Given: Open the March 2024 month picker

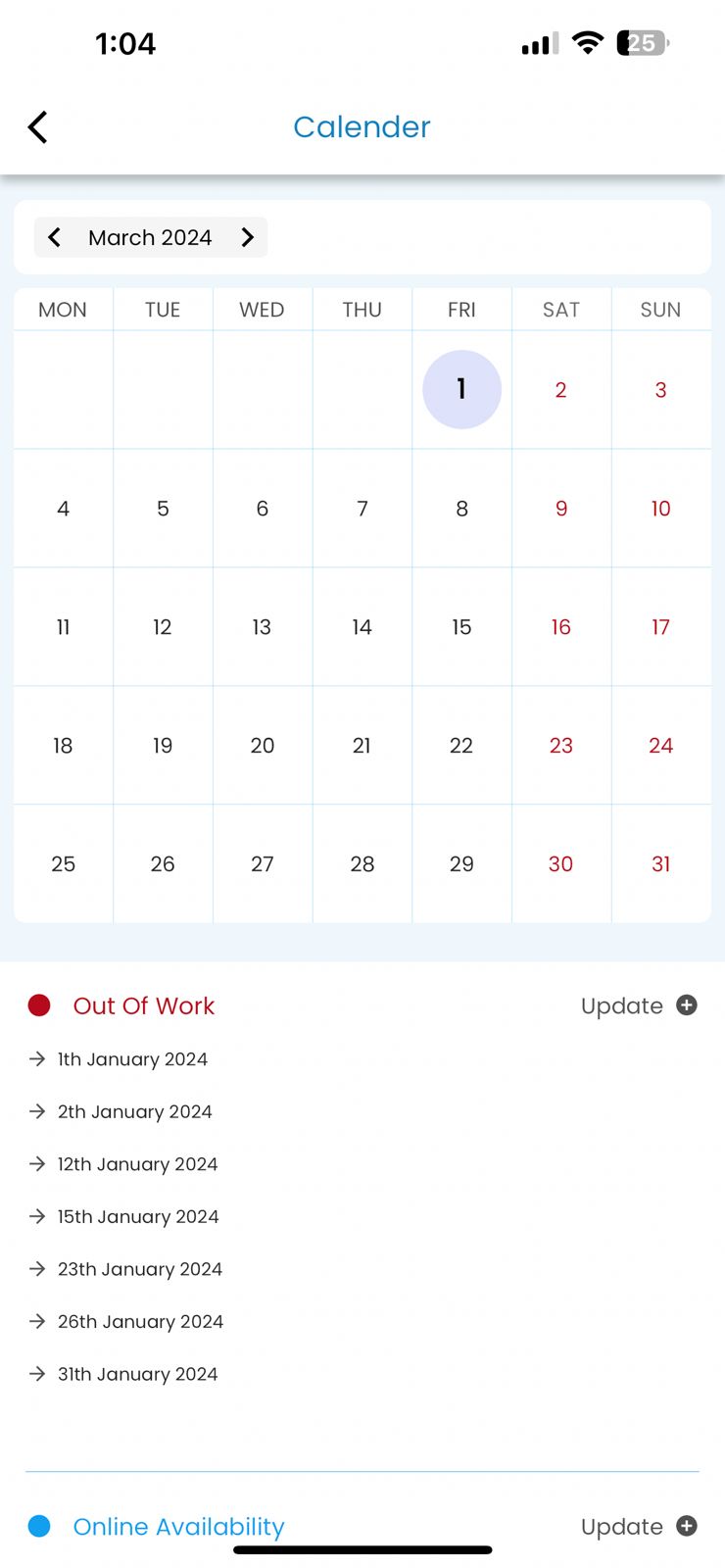Looking at the screenshot, I should point(150,237).
